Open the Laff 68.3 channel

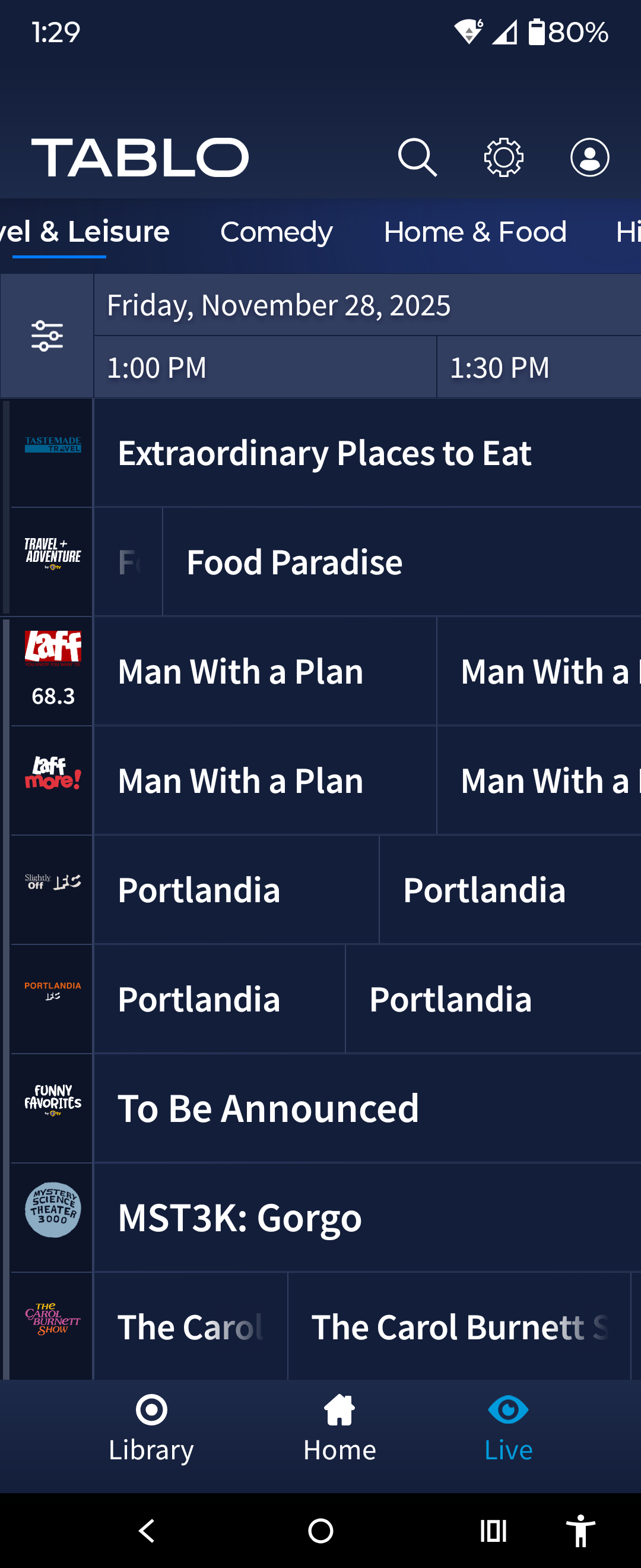(x=52, y=671)
